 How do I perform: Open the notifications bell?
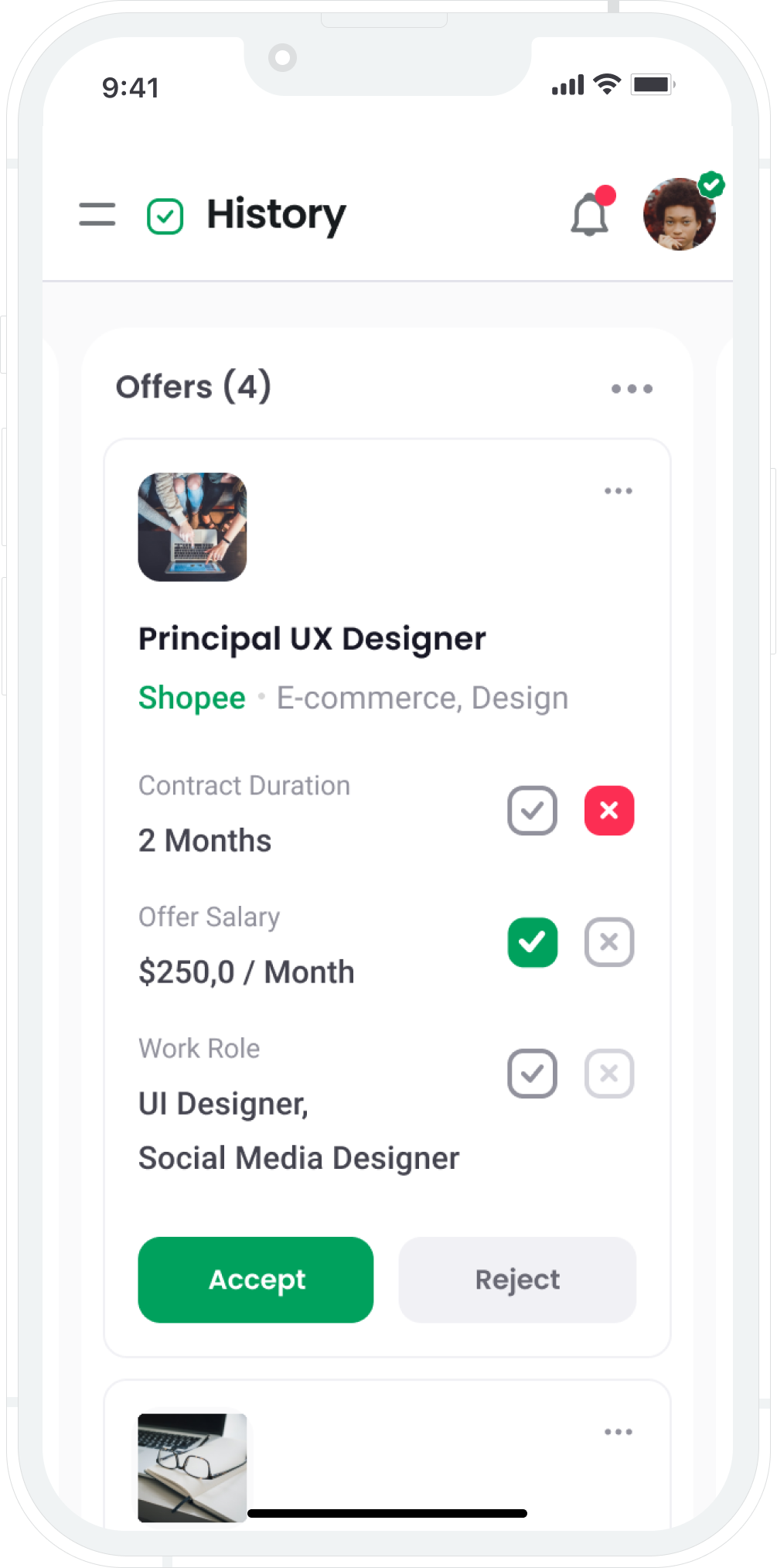coord(590,214)
